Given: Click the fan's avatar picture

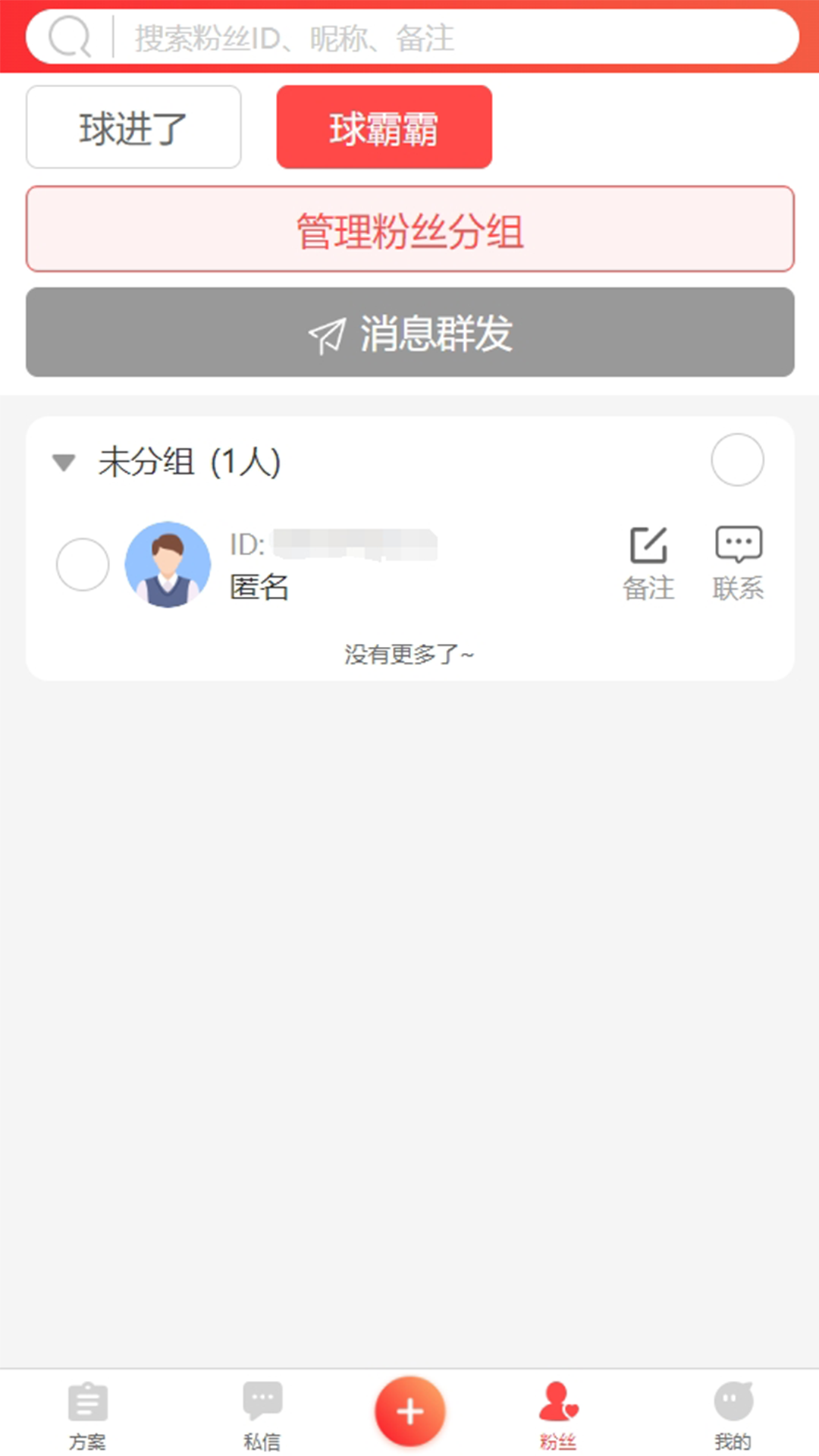Looking at the screenshot, I should point(168,564).
